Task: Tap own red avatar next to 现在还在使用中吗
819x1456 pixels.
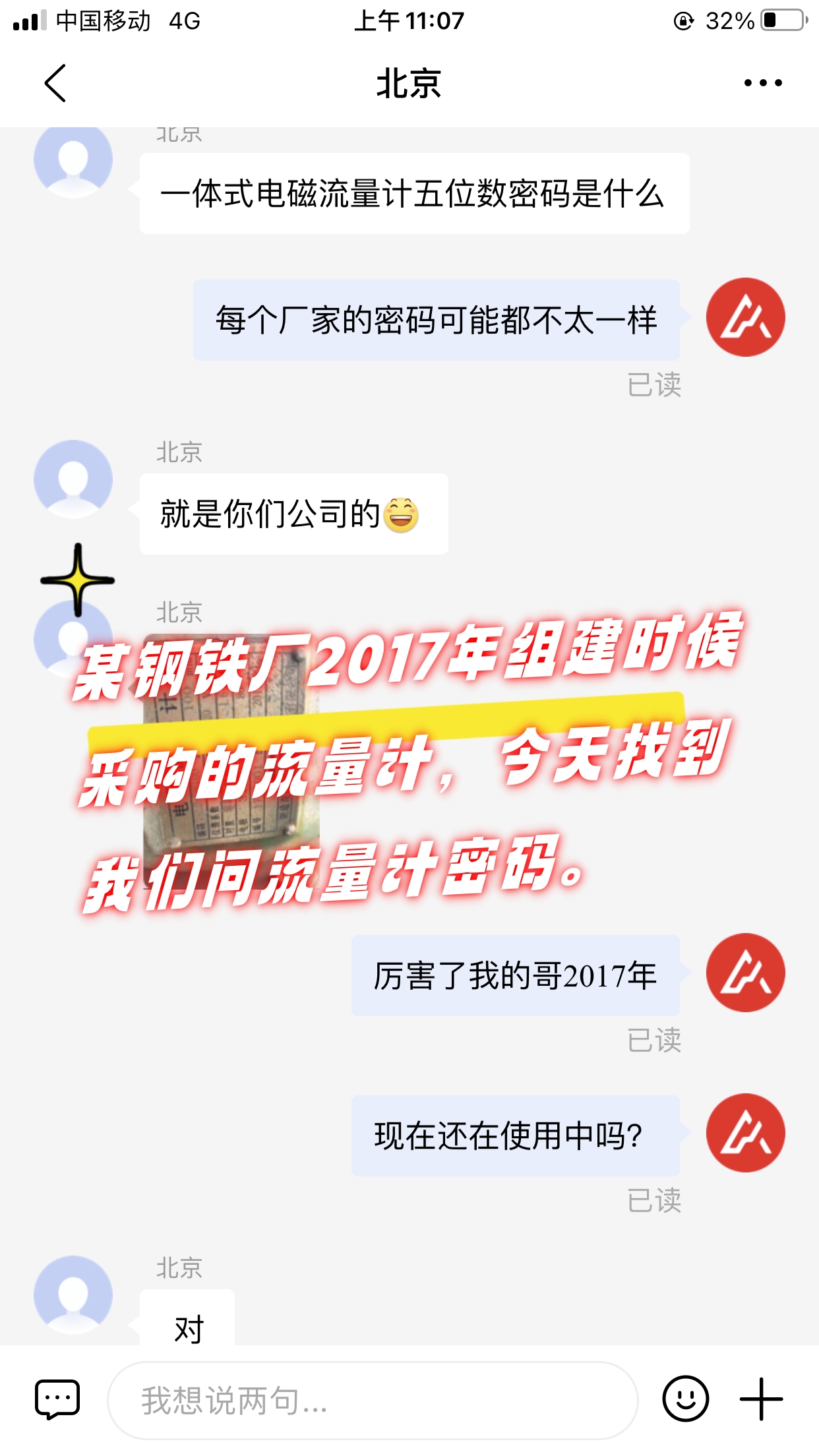Action: 745,1133
